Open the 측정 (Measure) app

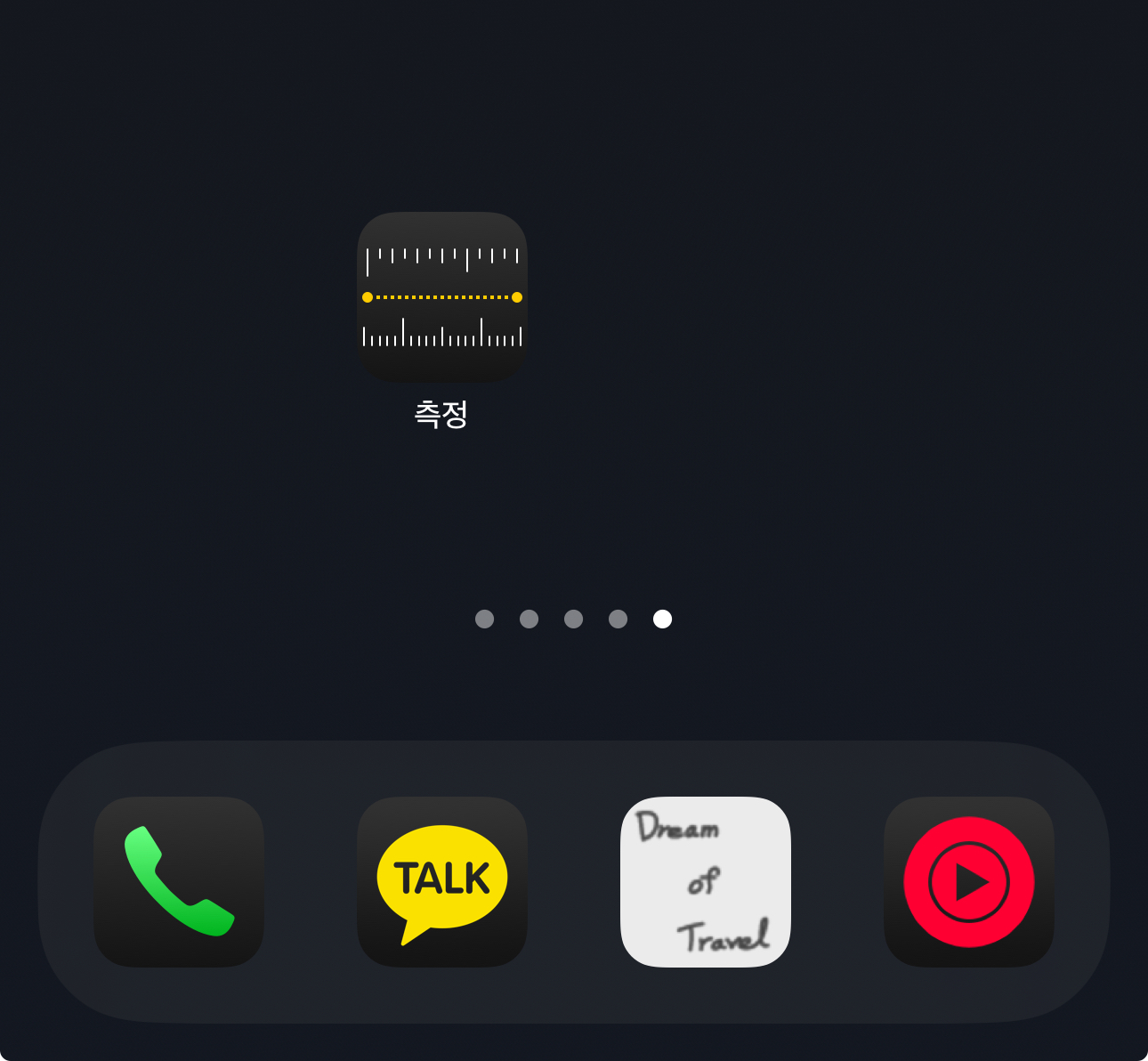click(442, 297)
